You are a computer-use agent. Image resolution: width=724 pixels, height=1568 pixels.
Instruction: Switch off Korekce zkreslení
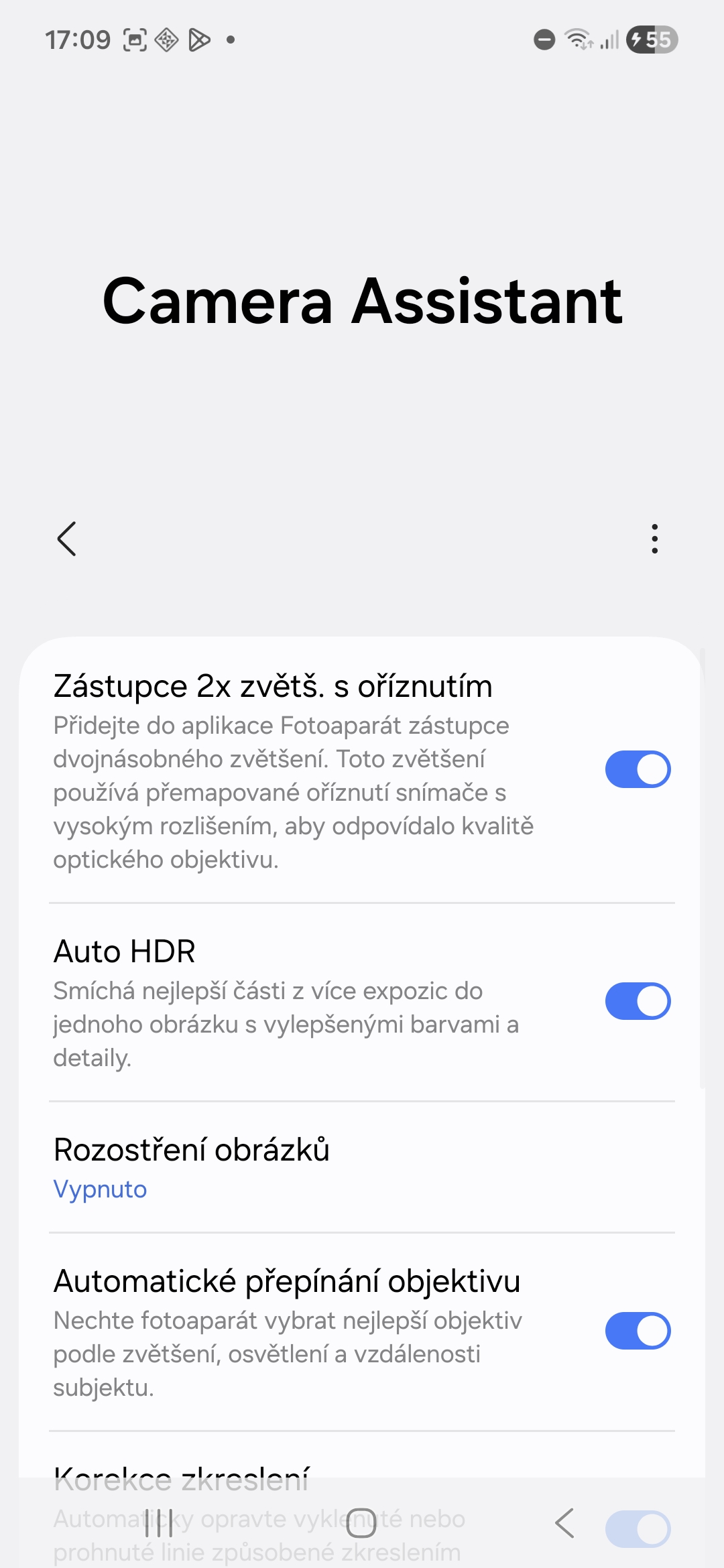click(638, 1529)
